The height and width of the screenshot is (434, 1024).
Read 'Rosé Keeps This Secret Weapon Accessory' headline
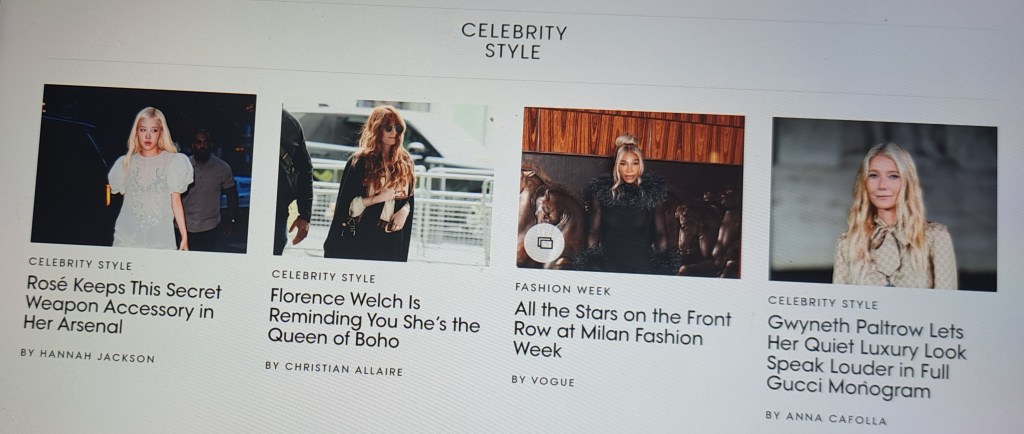[x=122, y=307]
